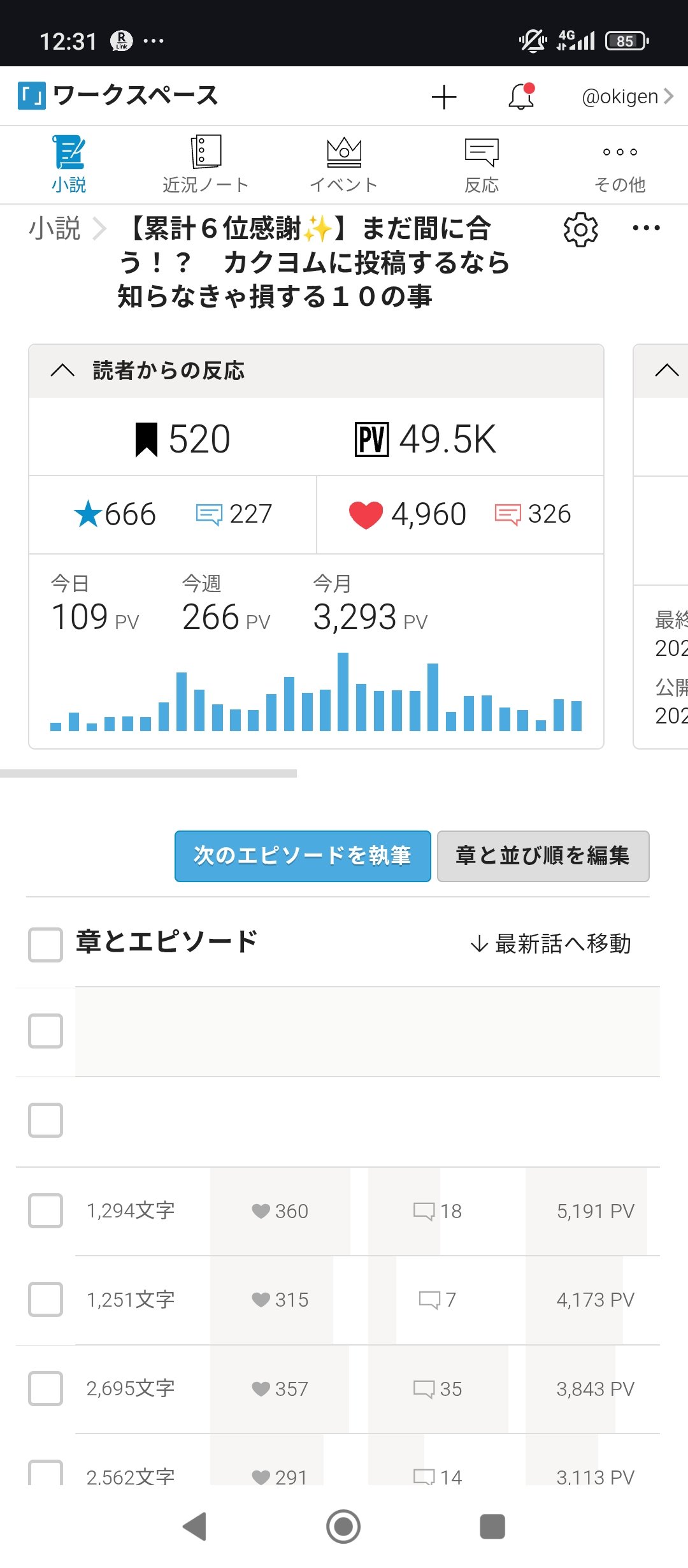Go to home via system home button
This screenshot has height=1568, width=688.
tap(343, 1527)
